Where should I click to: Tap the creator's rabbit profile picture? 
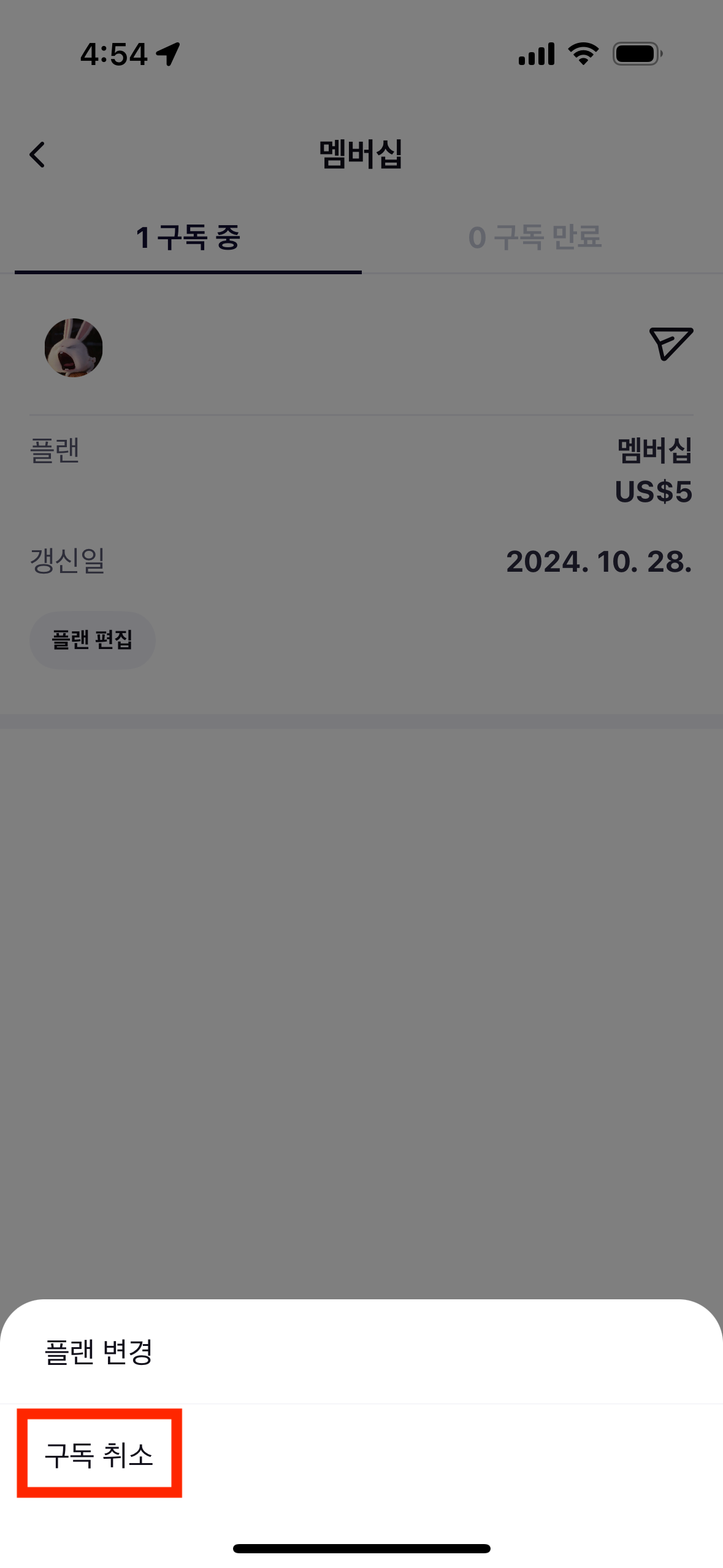pos(73,347)
